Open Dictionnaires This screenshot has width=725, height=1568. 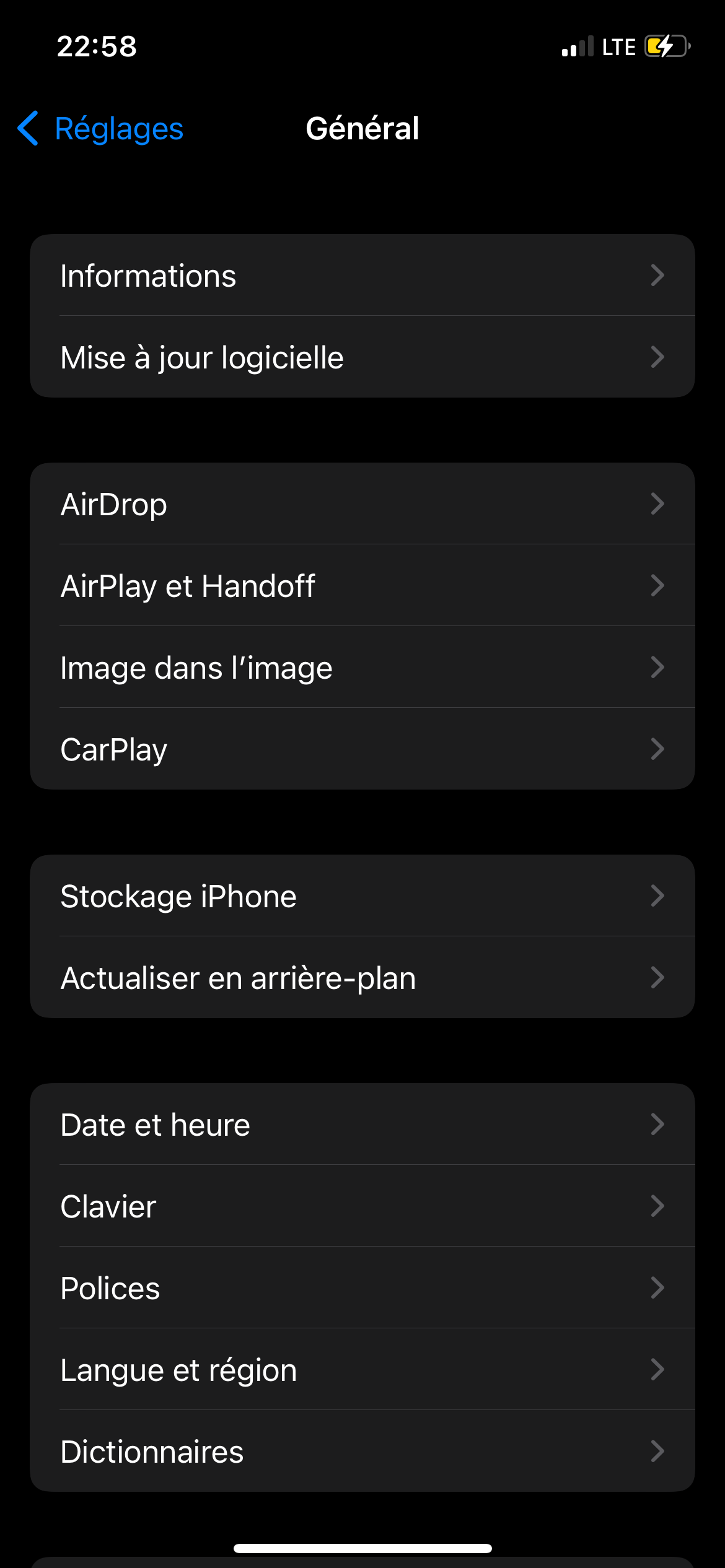[362, 1451]
